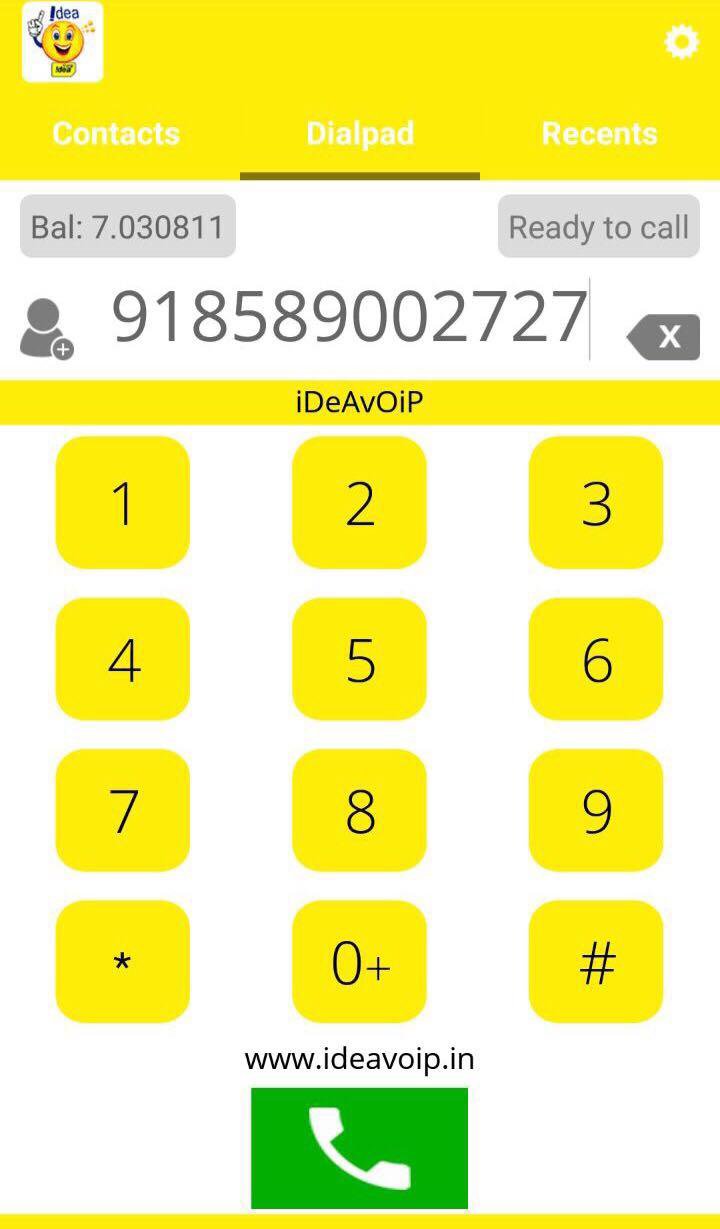This screenshot has height=1229, width=720.
Task: Open the www.ideavoip.in link
Action: point(359,1058)
